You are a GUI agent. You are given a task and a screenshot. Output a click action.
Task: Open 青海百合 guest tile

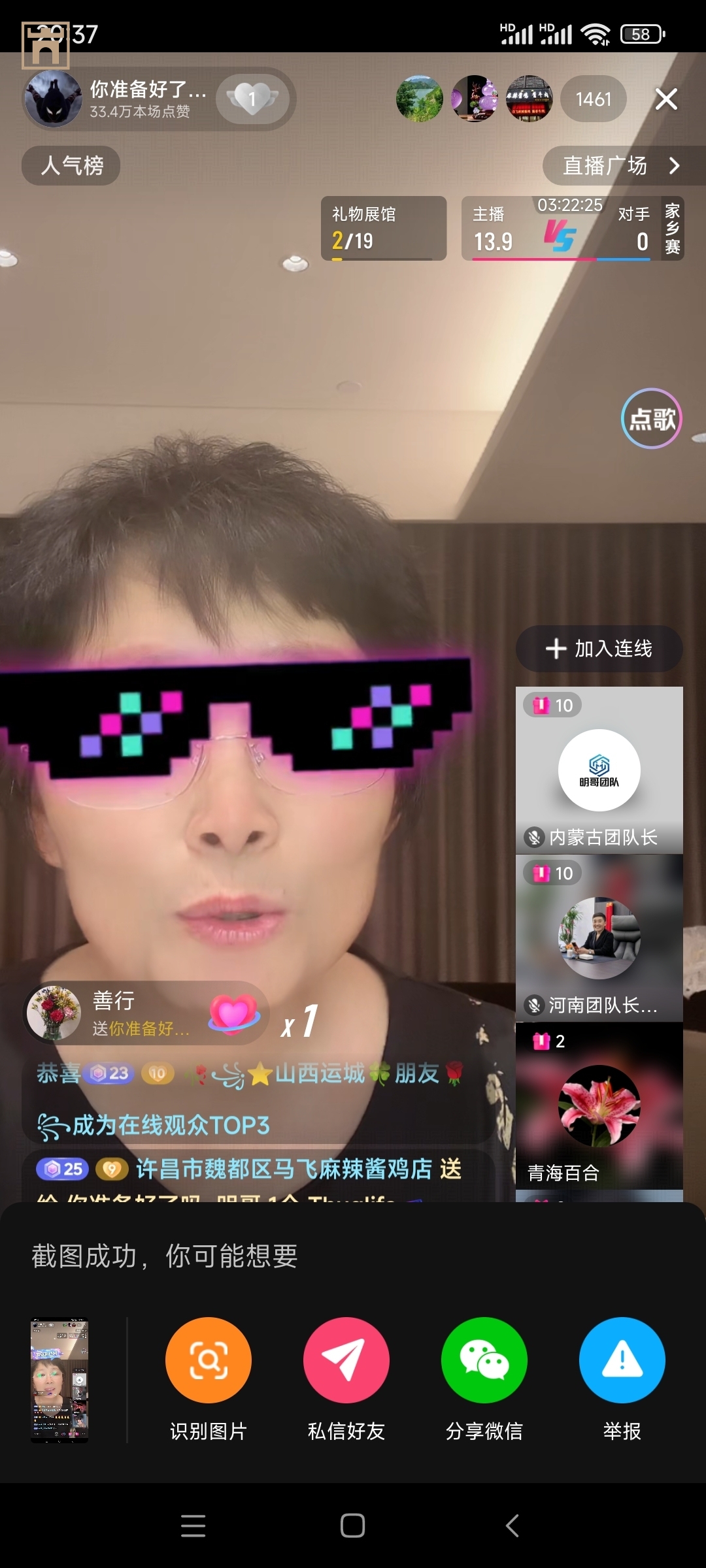599,1105
